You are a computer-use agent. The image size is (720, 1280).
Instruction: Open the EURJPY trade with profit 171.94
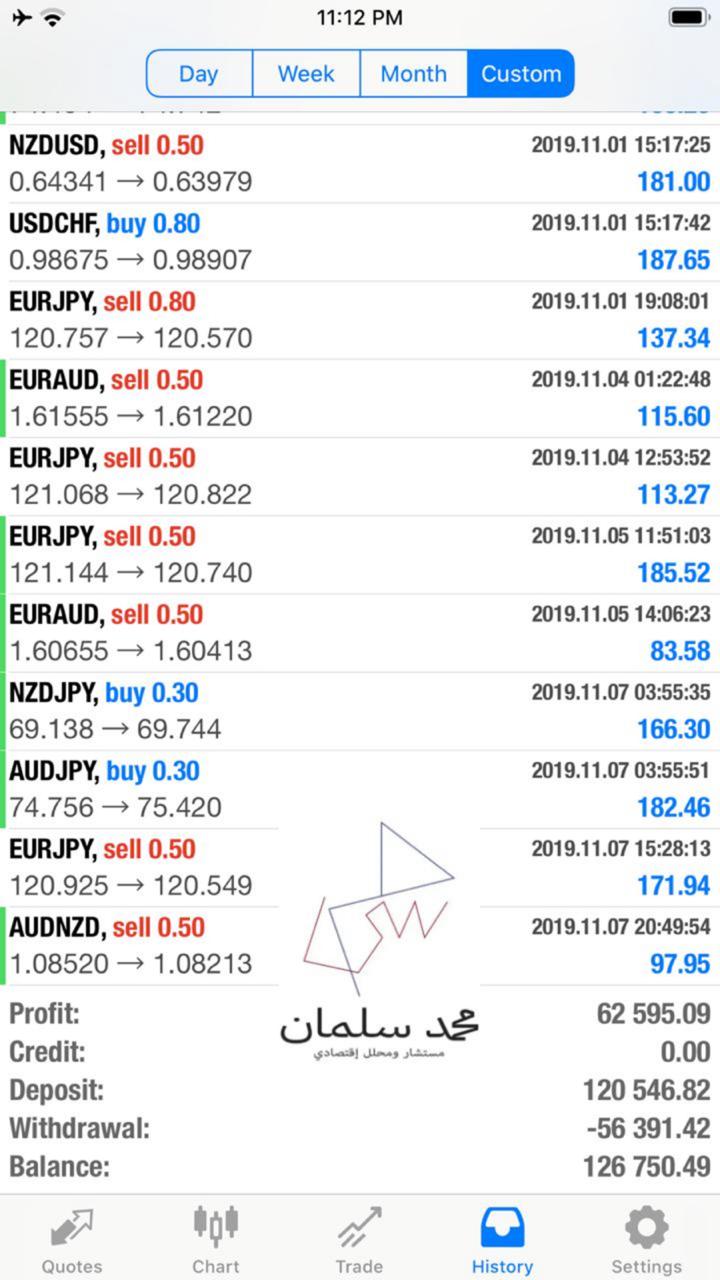(x=360, y=867)
